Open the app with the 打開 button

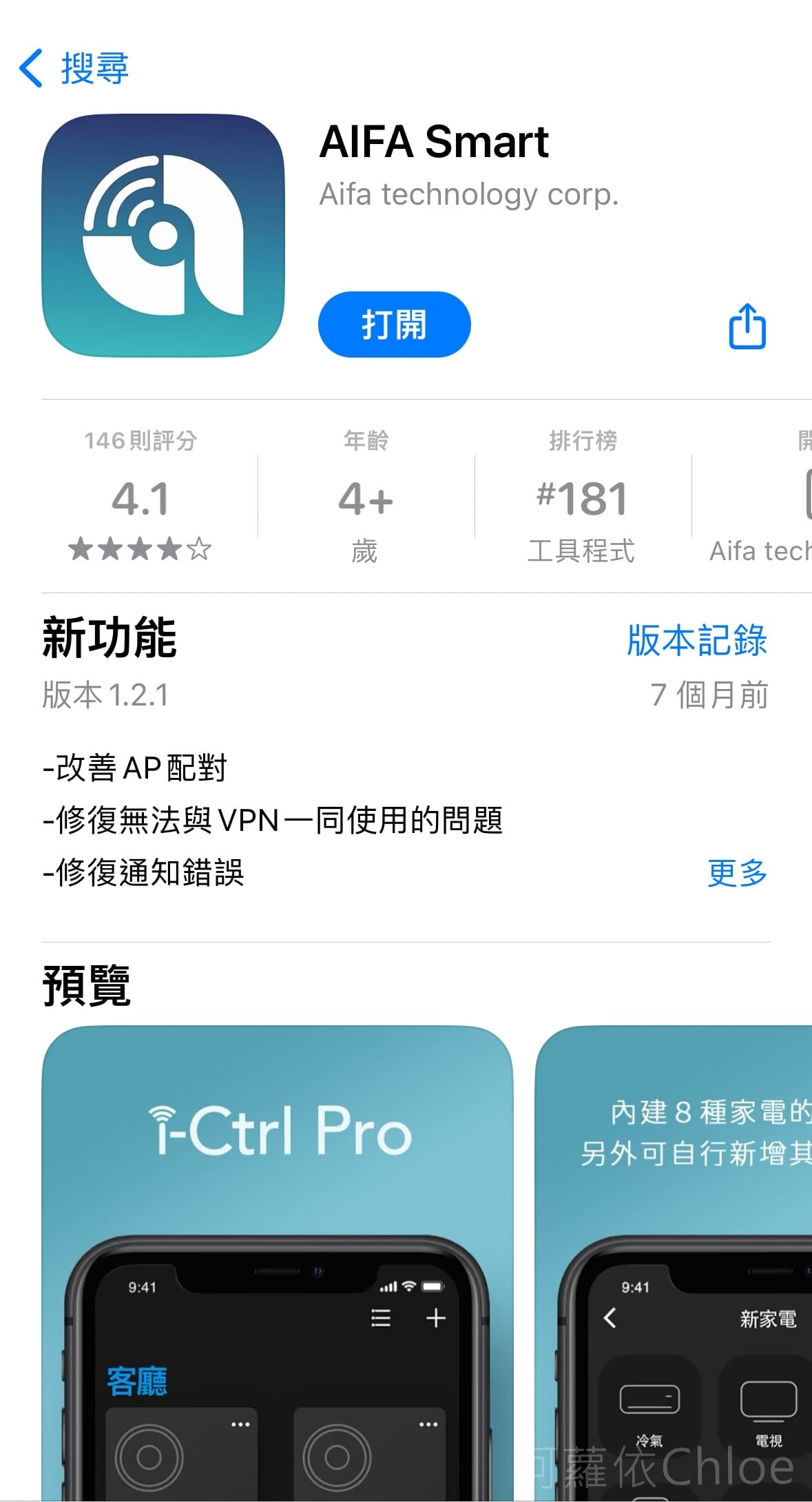tap(393, 324)
